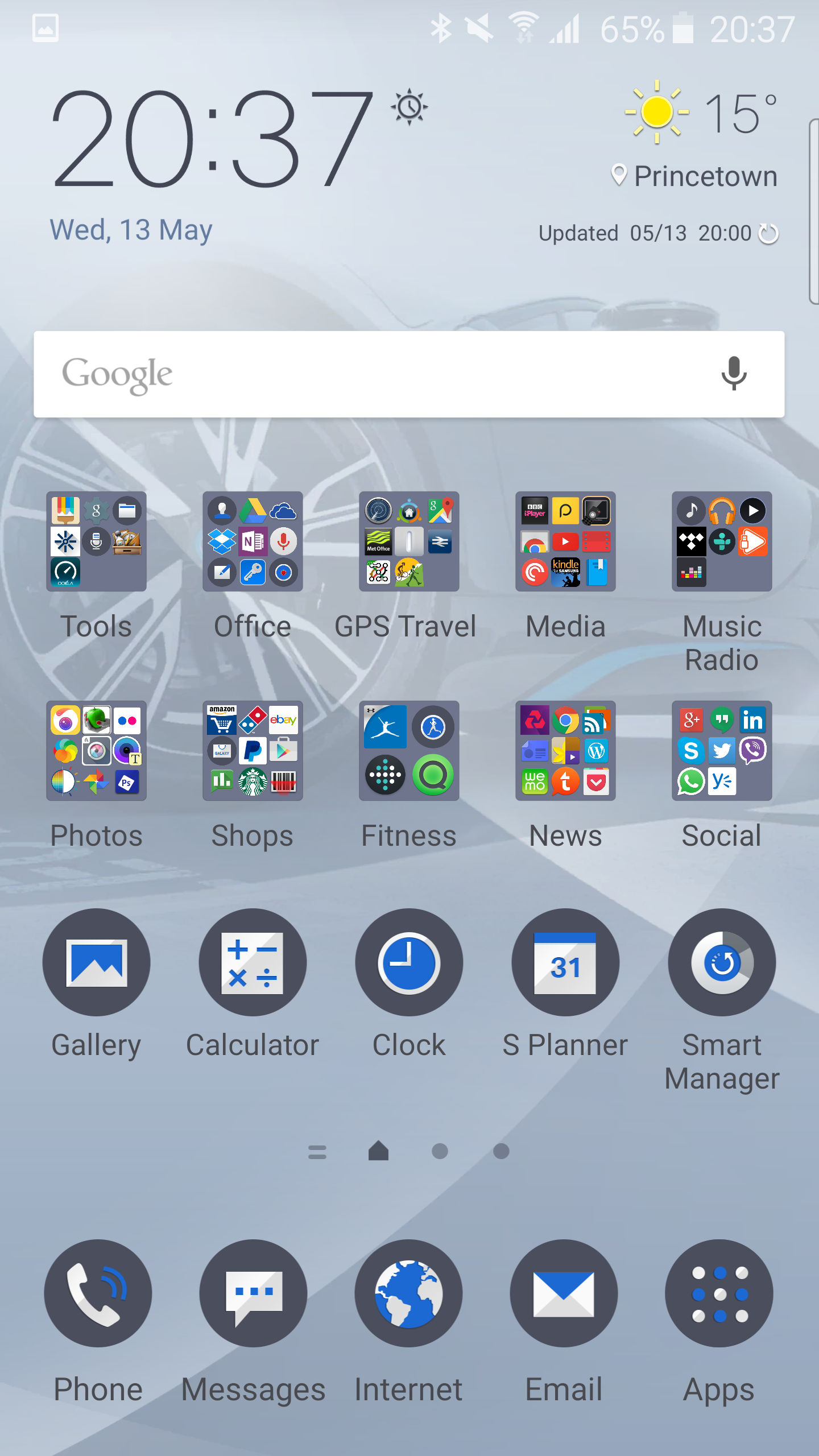
Task: Open the Shops folder
Action: point(253,751)
